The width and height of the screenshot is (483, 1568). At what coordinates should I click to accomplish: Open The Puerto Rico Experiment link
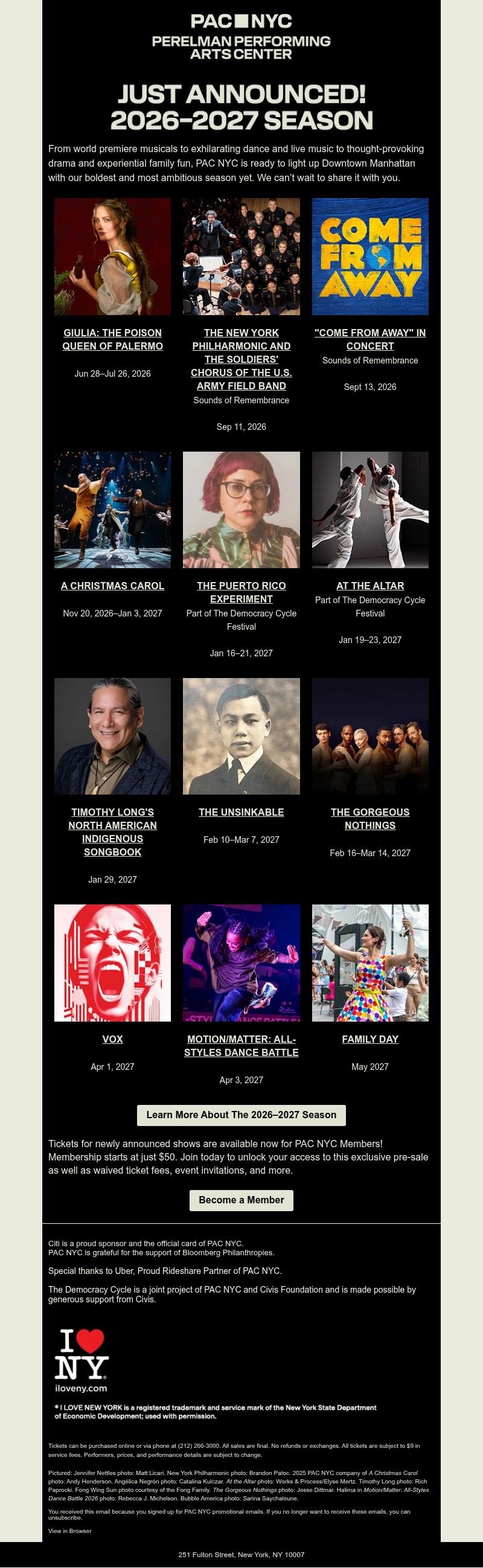tap(241, 592)
